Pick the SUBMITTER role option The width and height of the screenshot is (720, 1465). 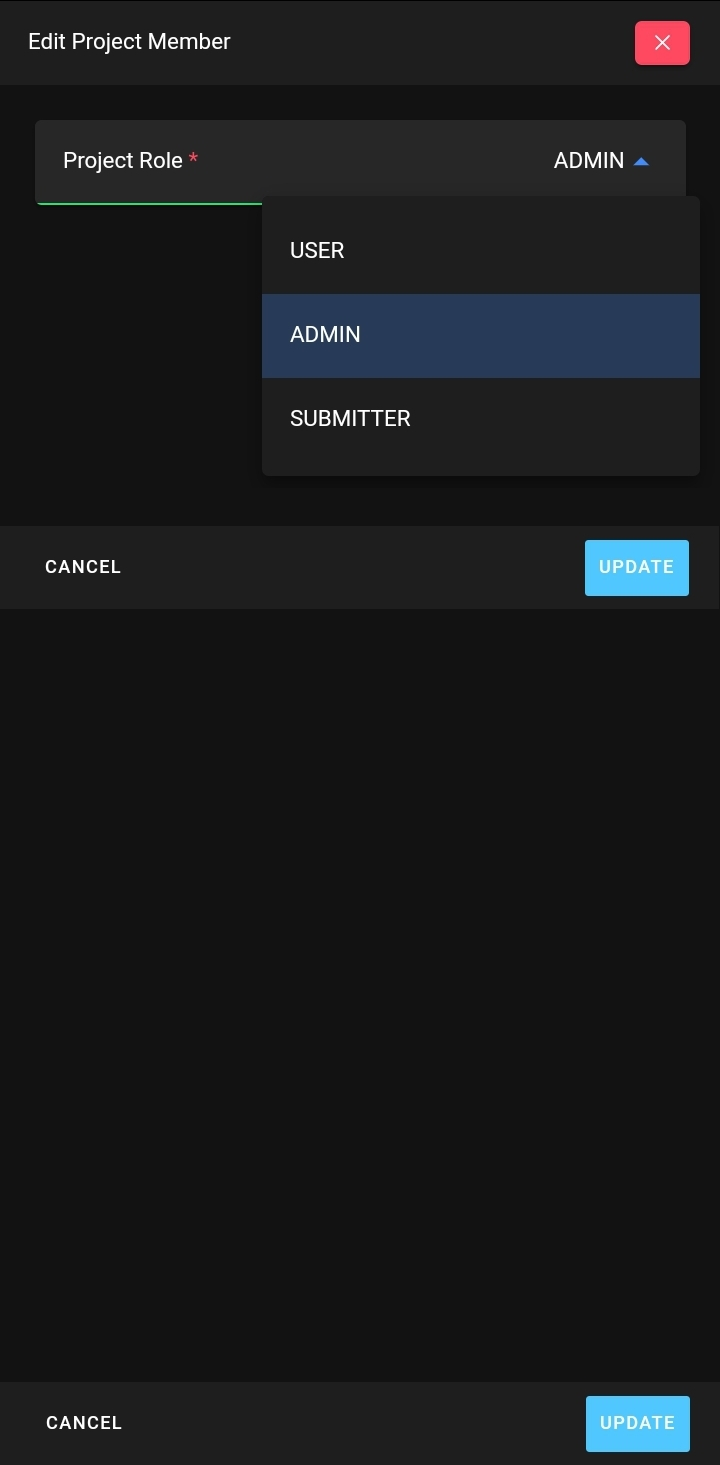point(480,419)
